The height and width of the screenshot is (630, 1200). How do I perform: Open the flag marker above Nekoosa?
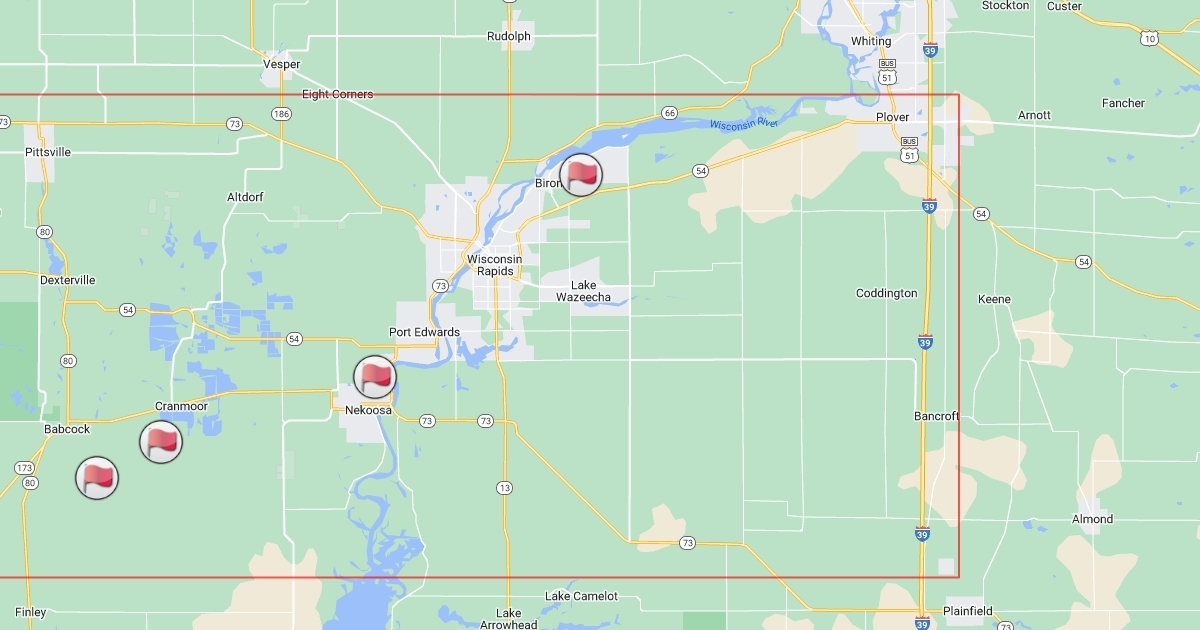(x=375, y=377)
